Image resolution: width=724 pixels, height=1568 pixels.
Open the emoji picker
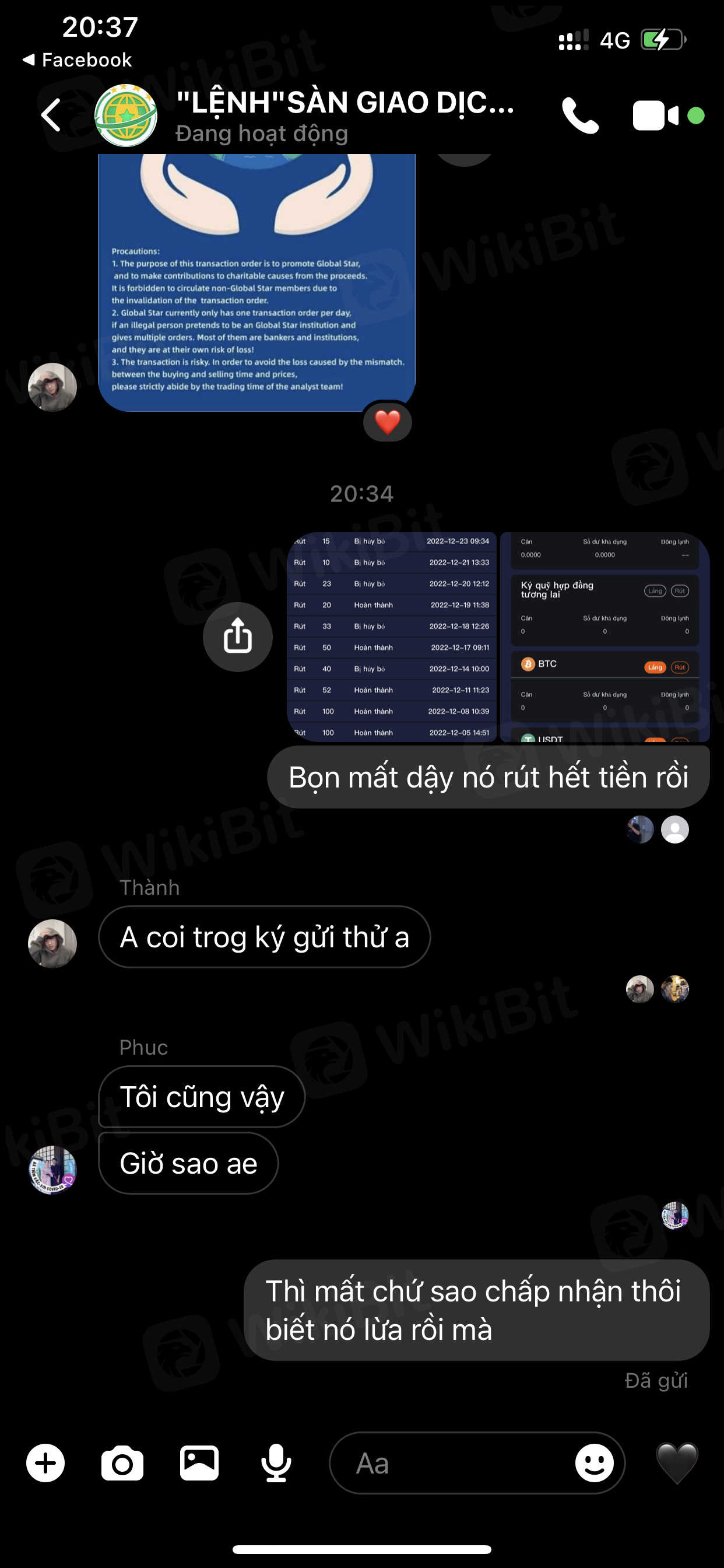point(594,1462)
